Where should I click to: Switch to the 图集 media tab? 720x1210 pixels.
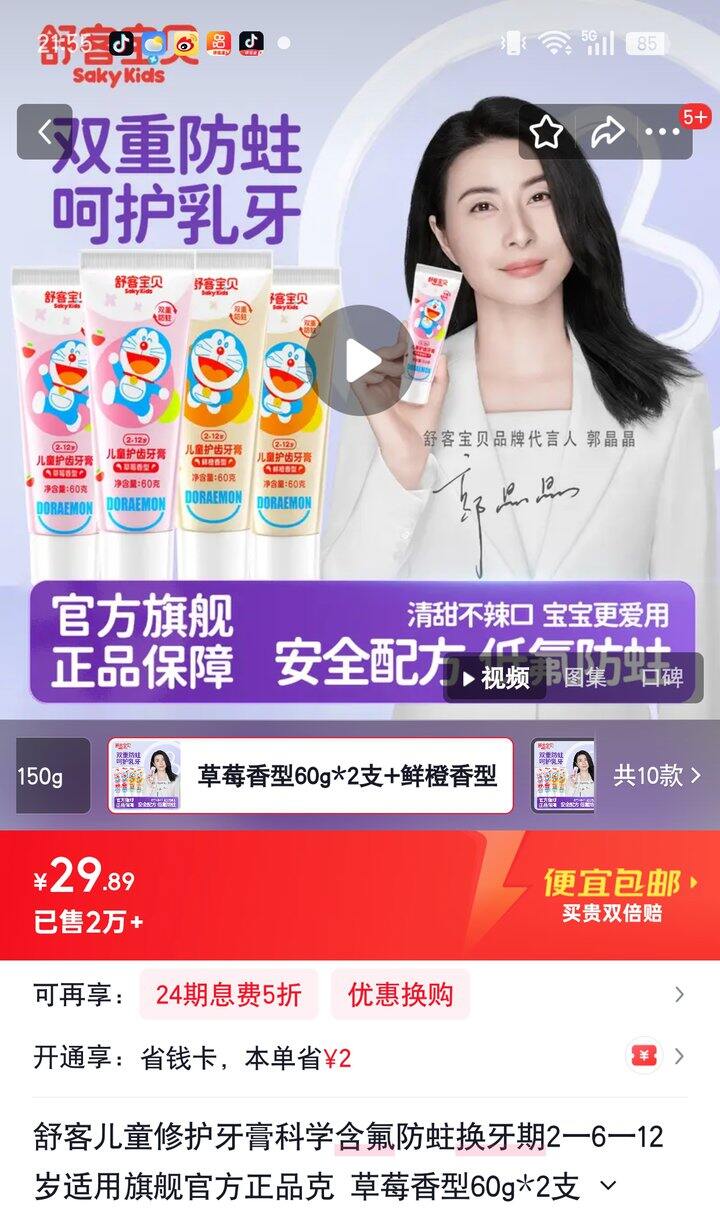point(586,678)
